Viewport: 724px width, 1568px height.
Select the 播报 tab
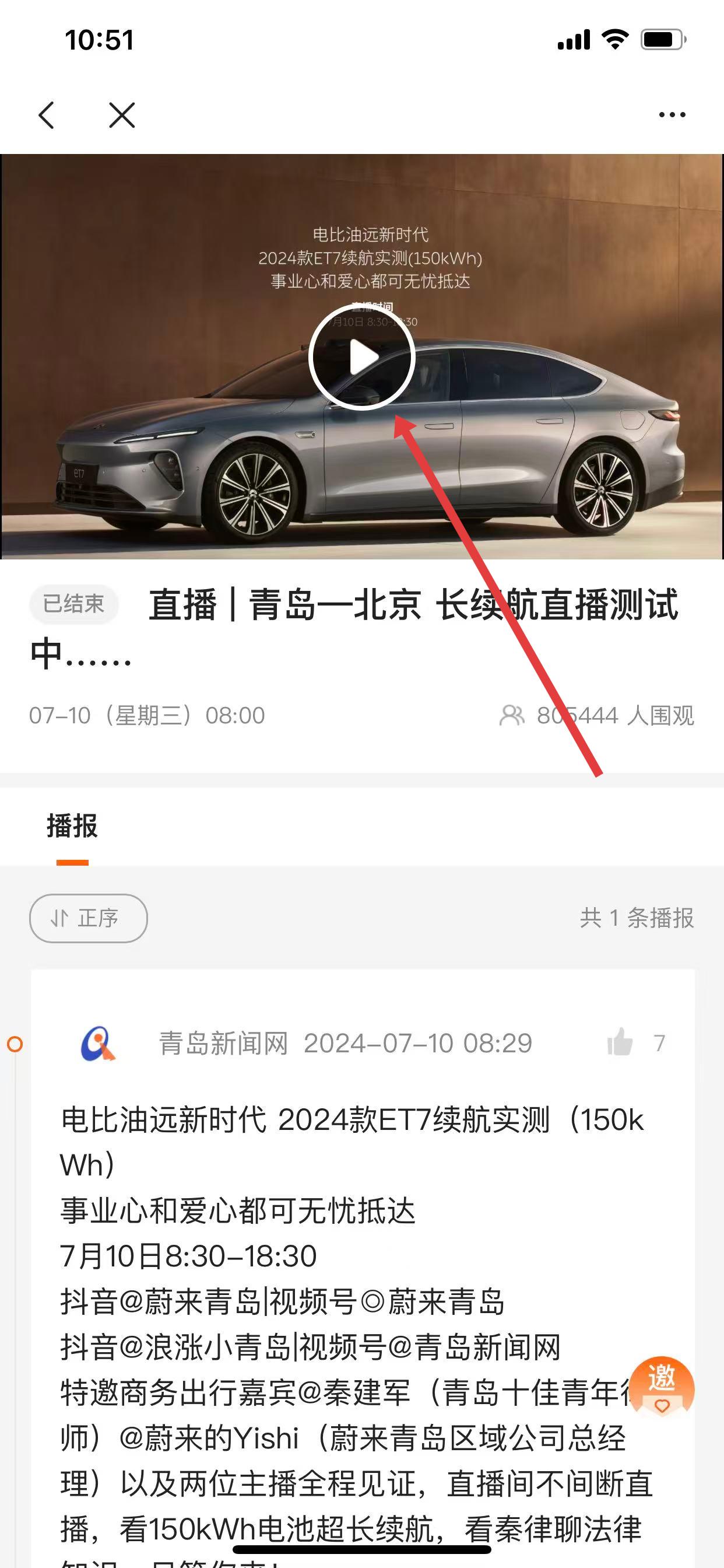tap(72, 827)
